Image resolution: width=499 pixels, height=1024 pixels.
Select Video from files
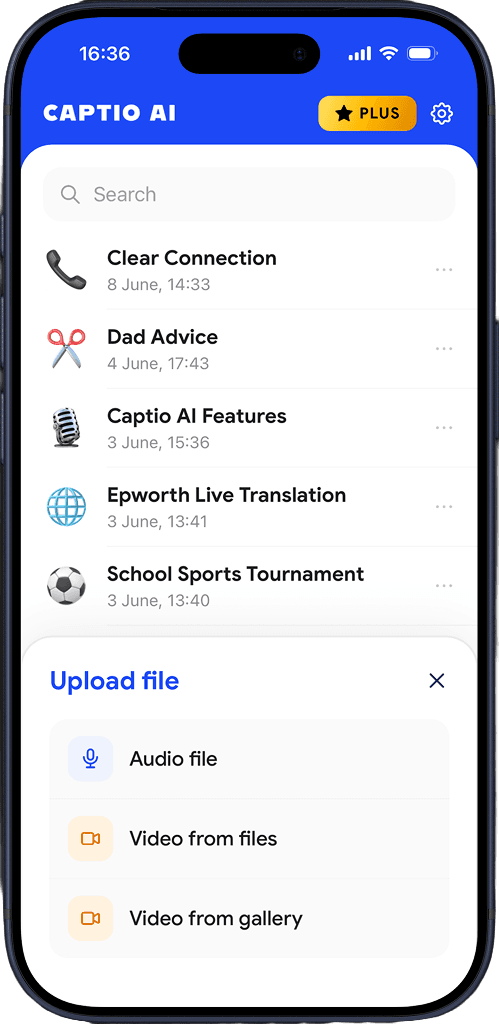(250, 839)
